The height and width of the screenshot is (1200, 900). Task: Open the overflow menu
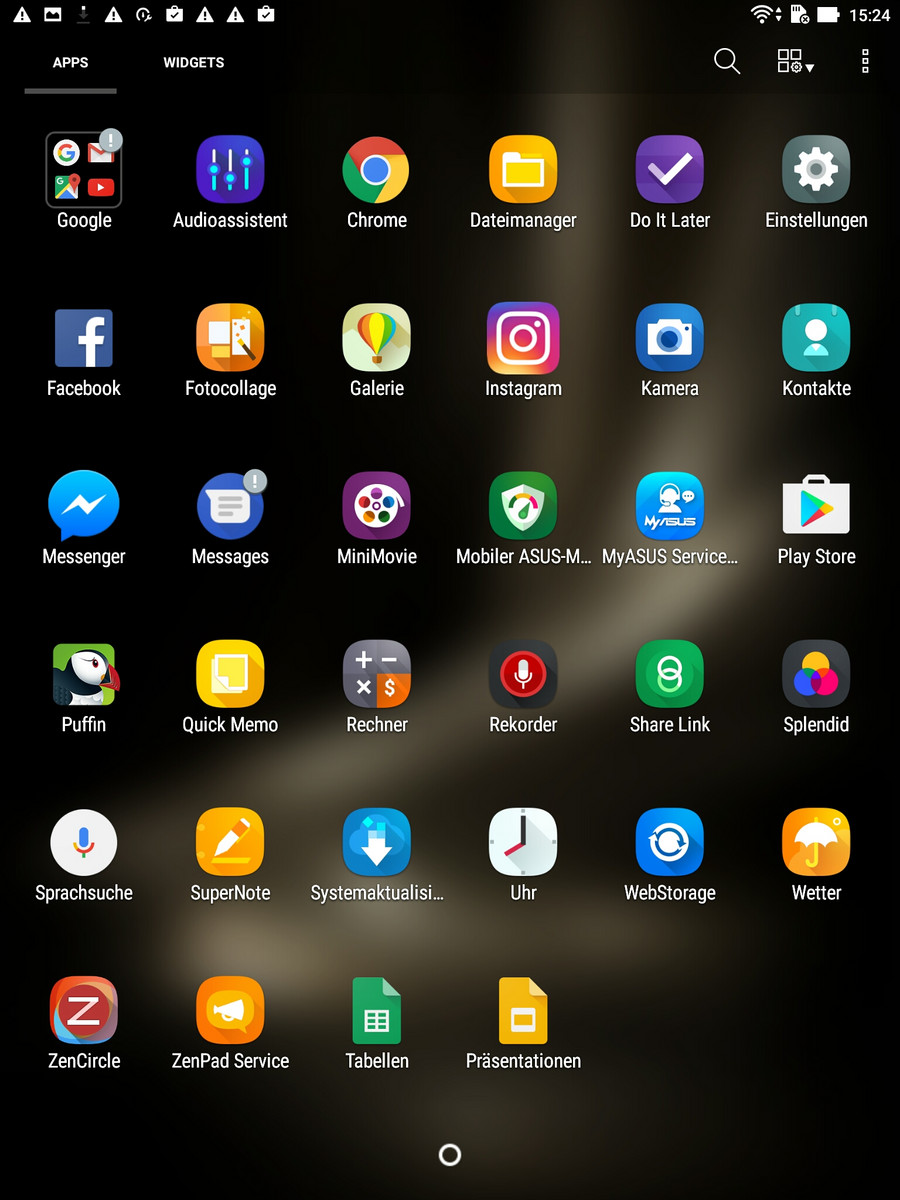click(865, 62)
